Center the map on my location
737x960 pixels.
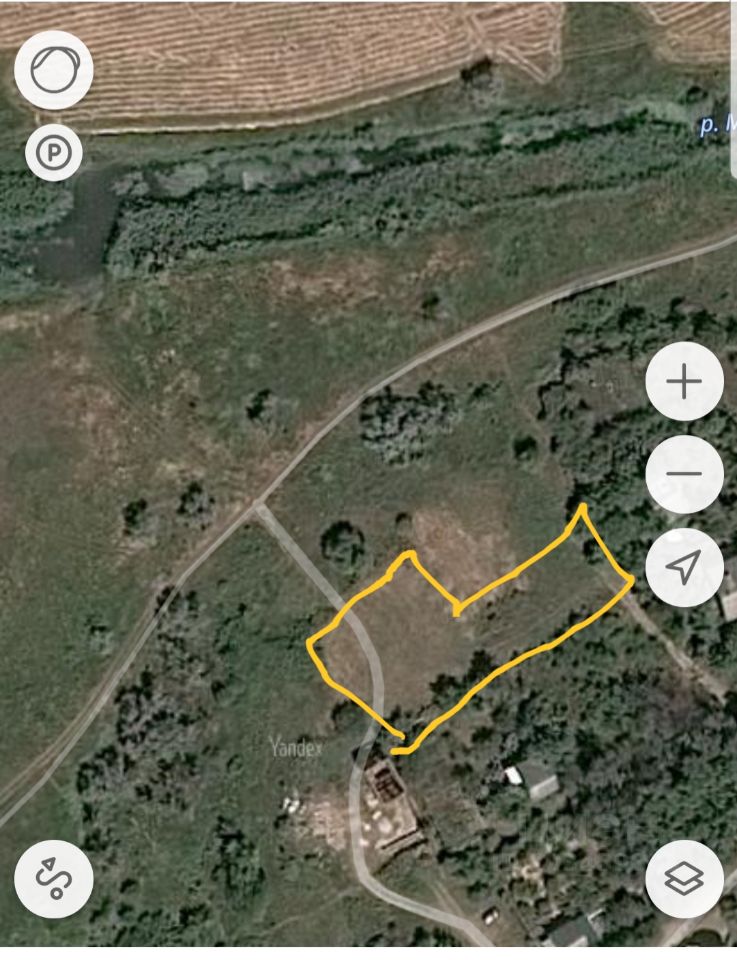pos(684,568)
